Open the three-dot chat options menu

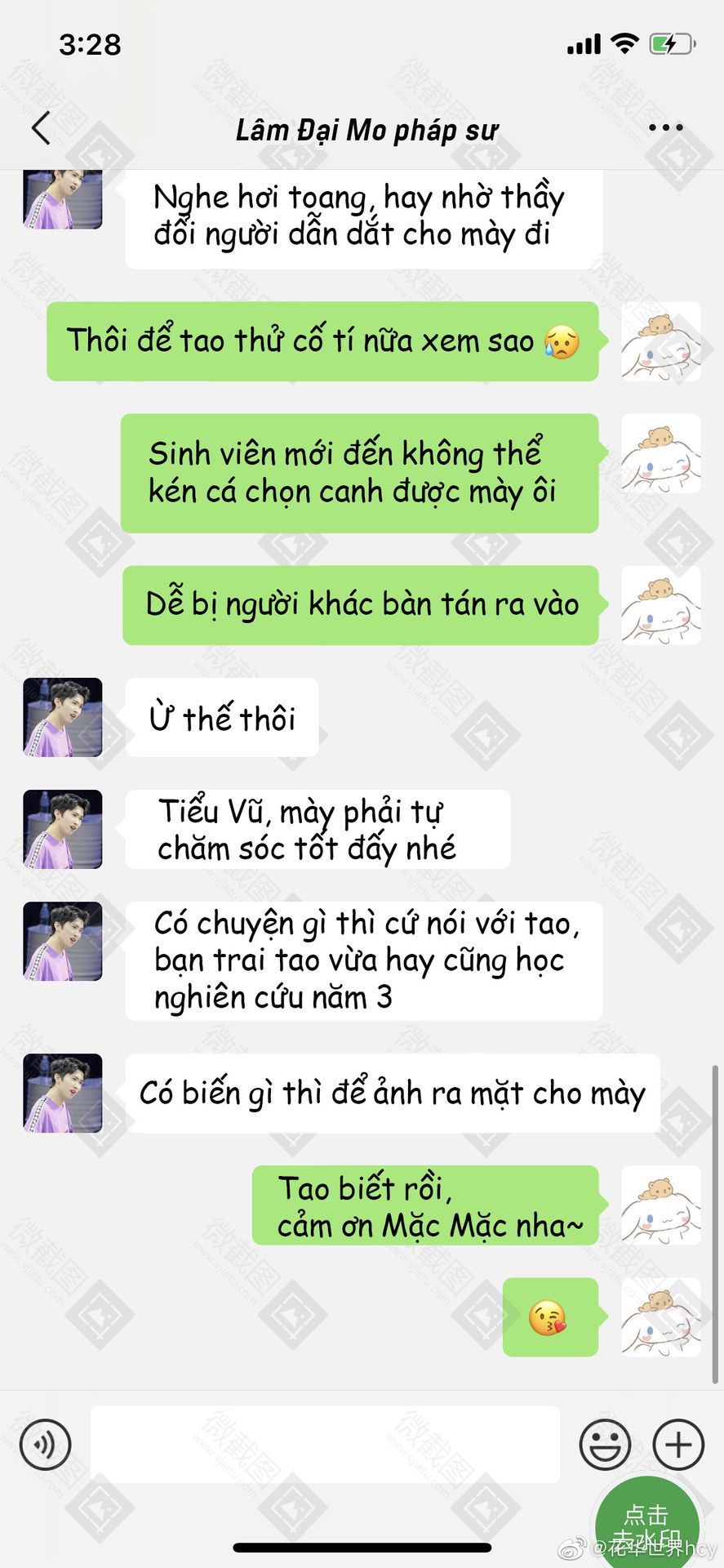tap(665, 128)
